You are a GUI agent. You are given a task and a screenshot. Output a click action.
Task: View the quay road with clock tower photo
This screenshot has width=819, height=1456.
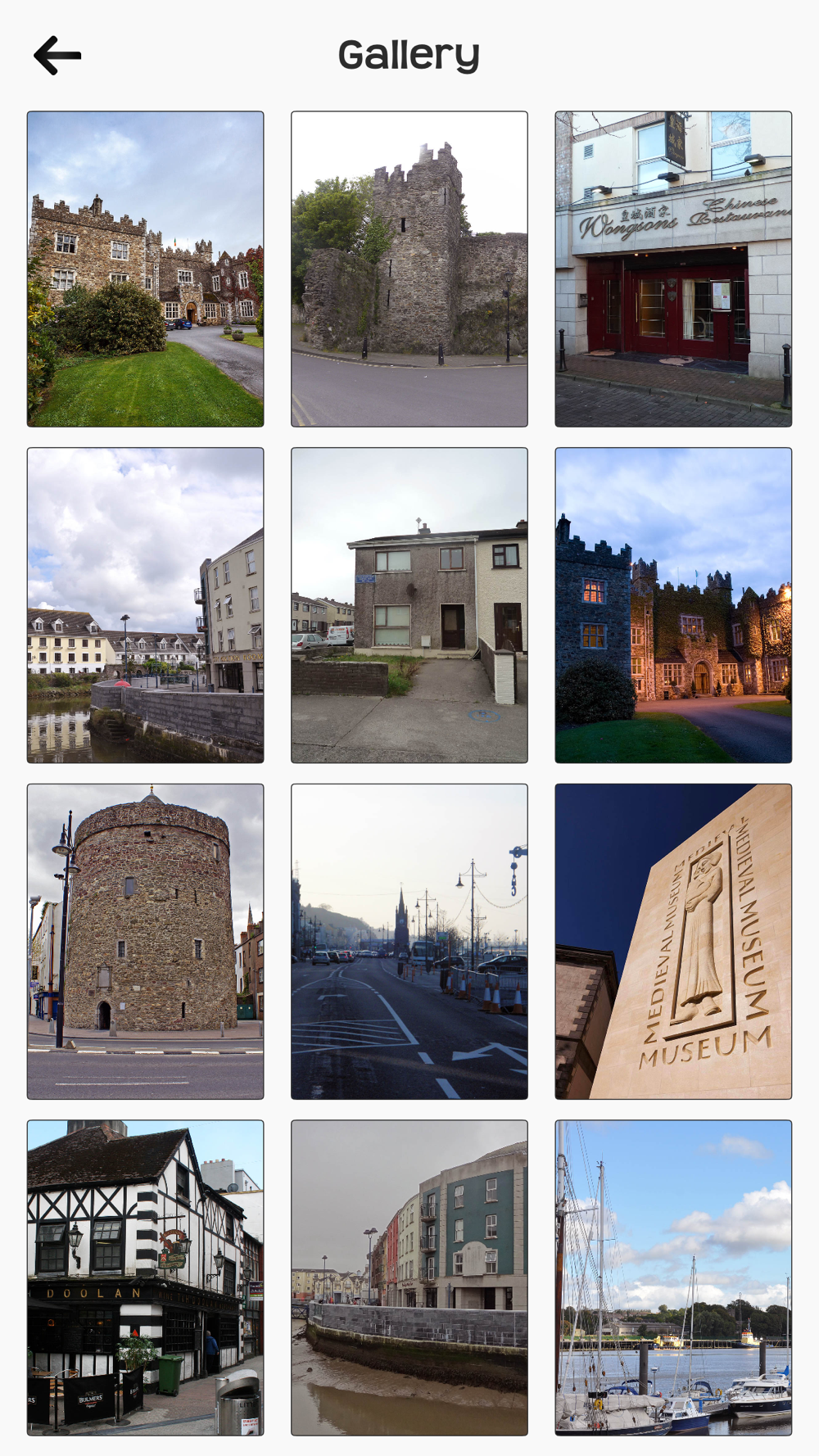(x=409, y=942)
